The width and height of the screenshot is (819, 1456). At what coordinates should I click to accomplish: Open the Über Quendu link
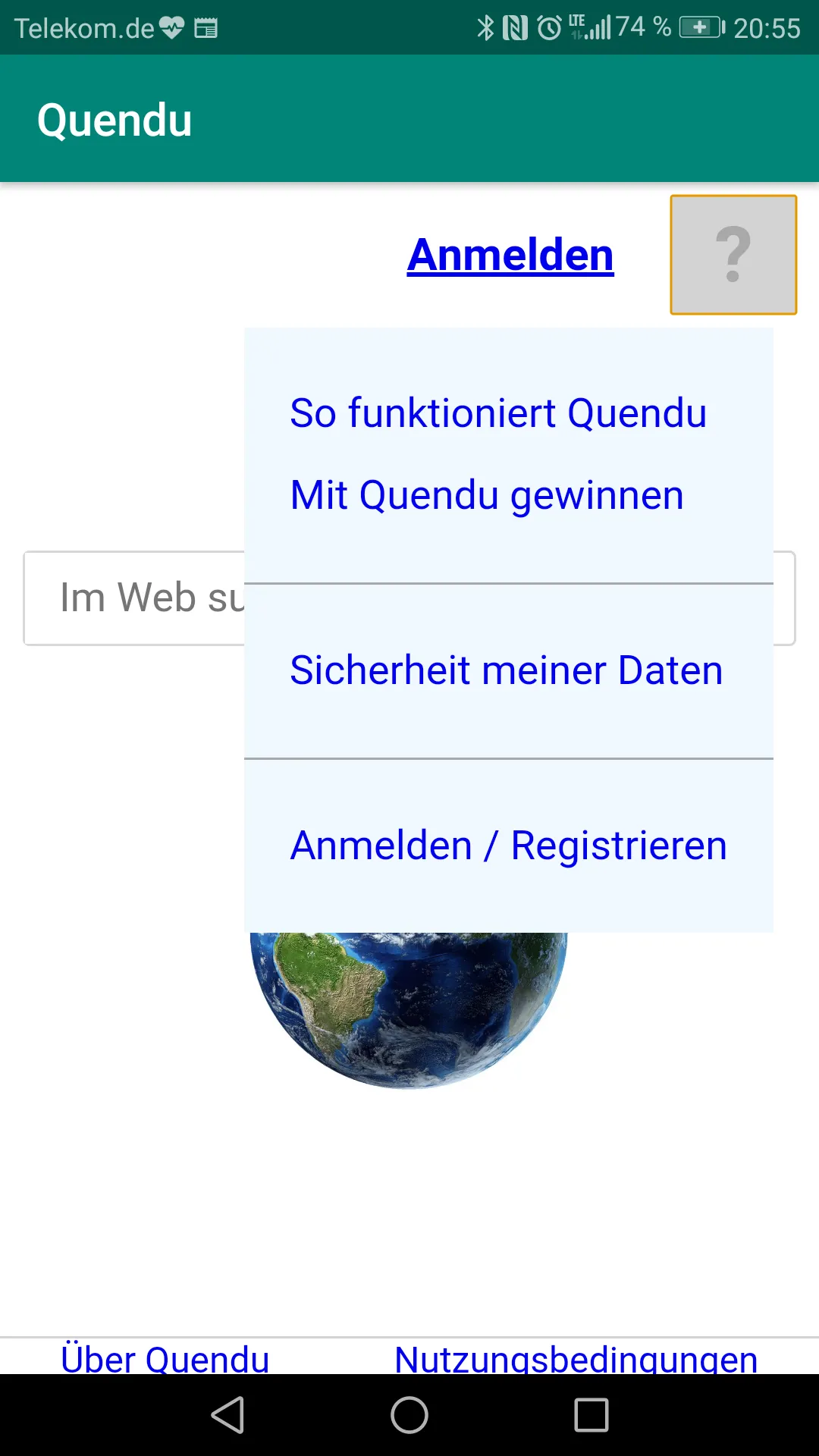[x=165, y=1357]
